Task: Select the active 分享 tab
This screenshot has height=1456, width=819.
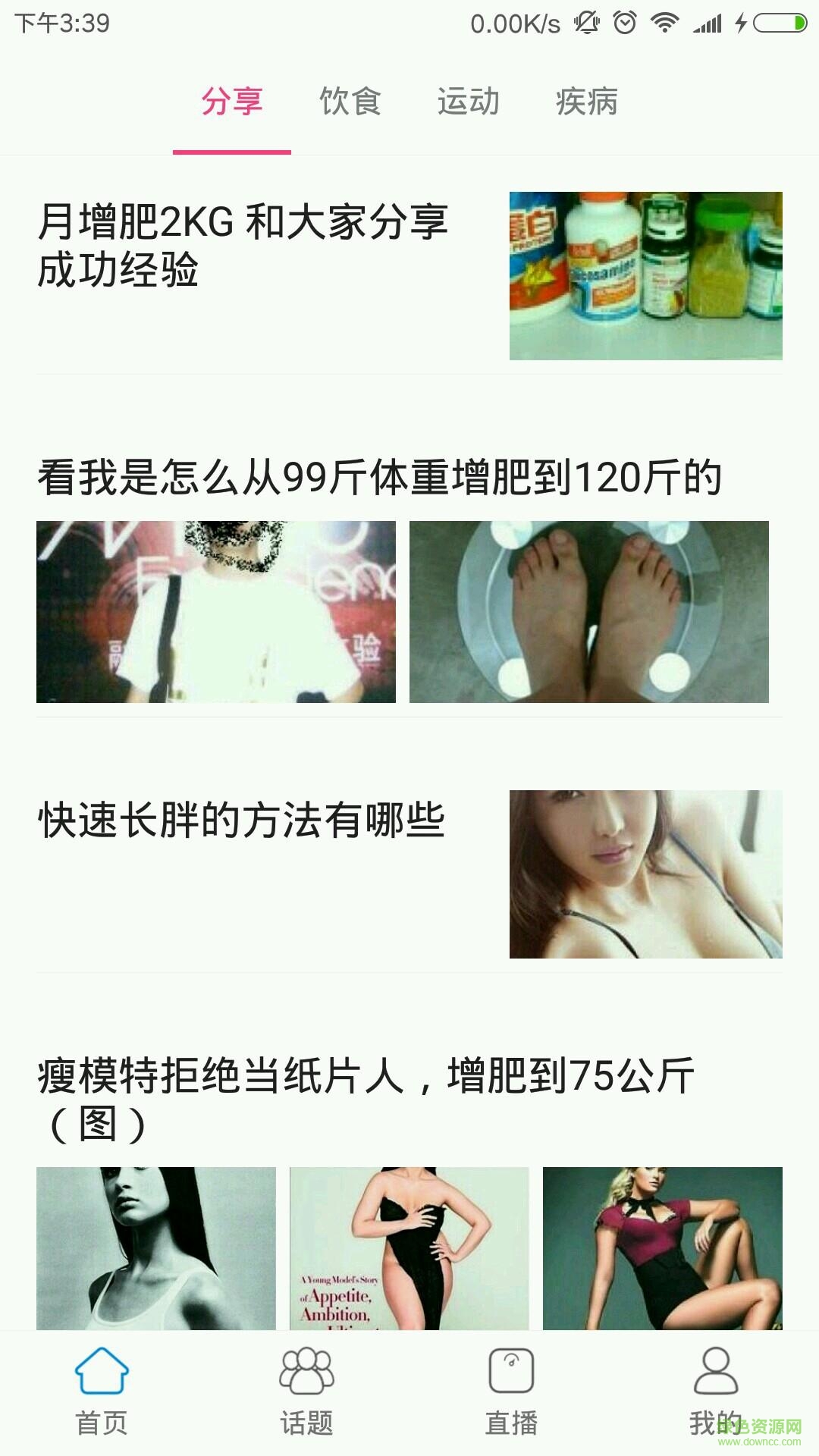Action: click(233, 104)
